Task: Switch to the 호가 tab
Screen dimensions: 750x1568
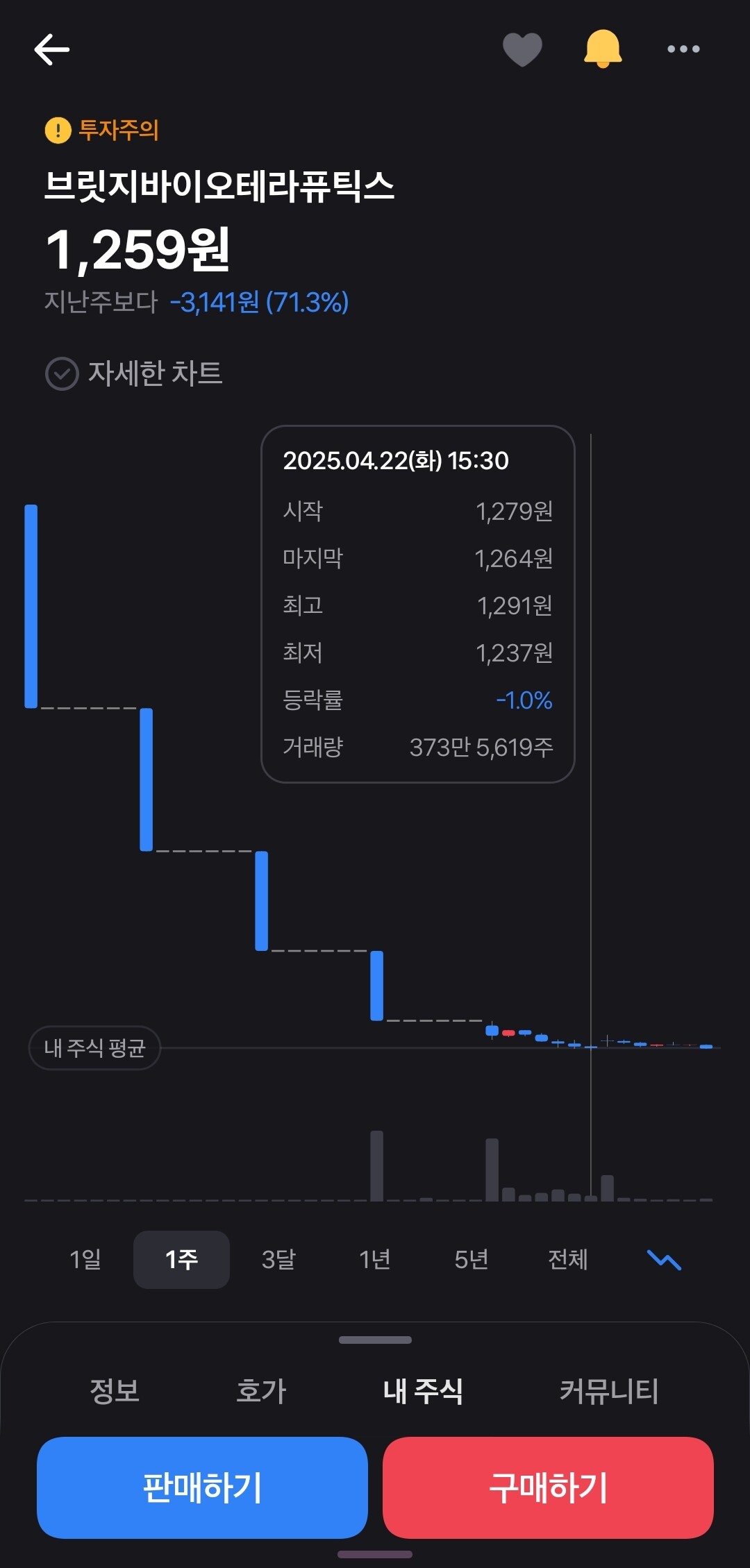Action: pos(261,1391)
